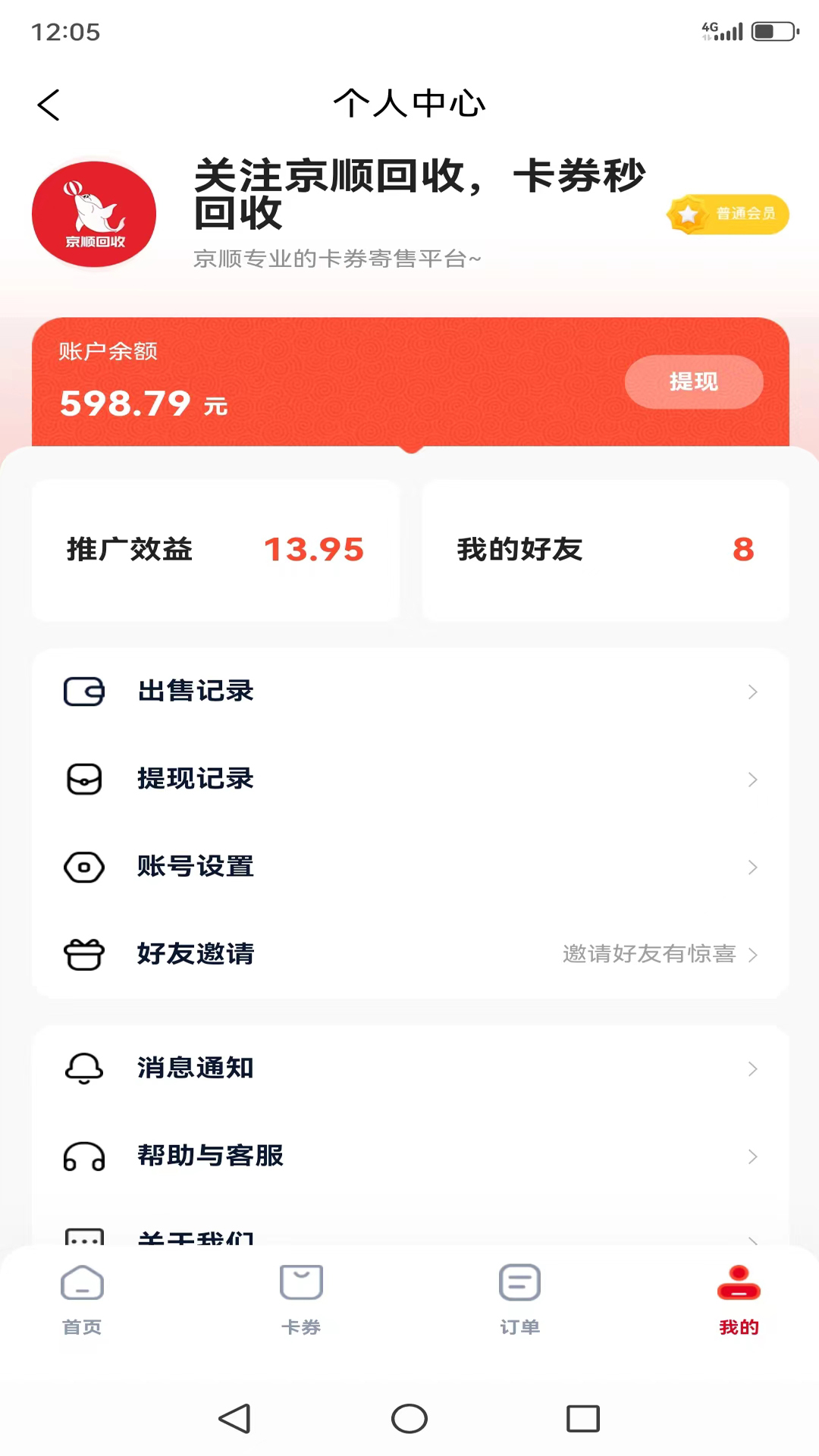Open 帮助与客服 help and support

pos(409,1156)
